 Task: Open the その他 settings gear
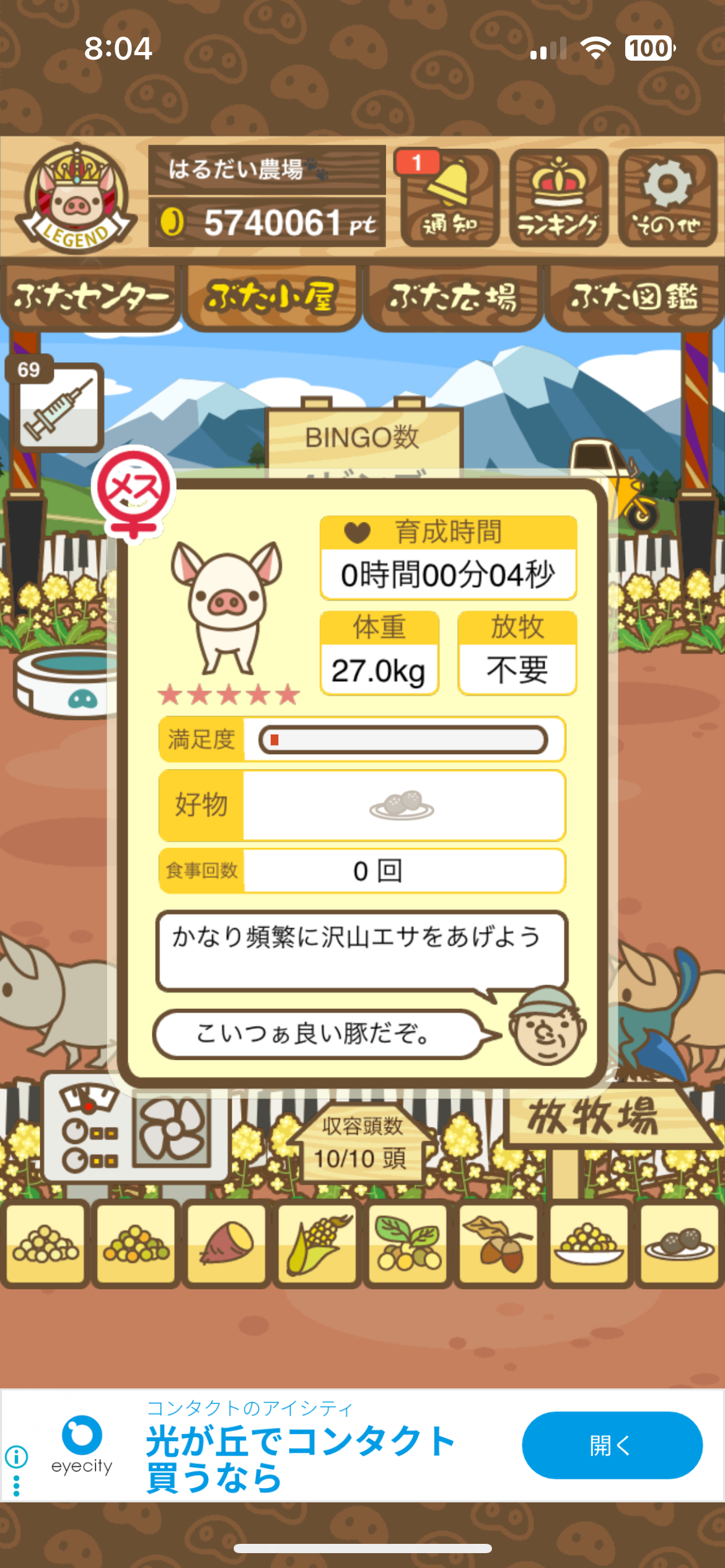[667, 198]
